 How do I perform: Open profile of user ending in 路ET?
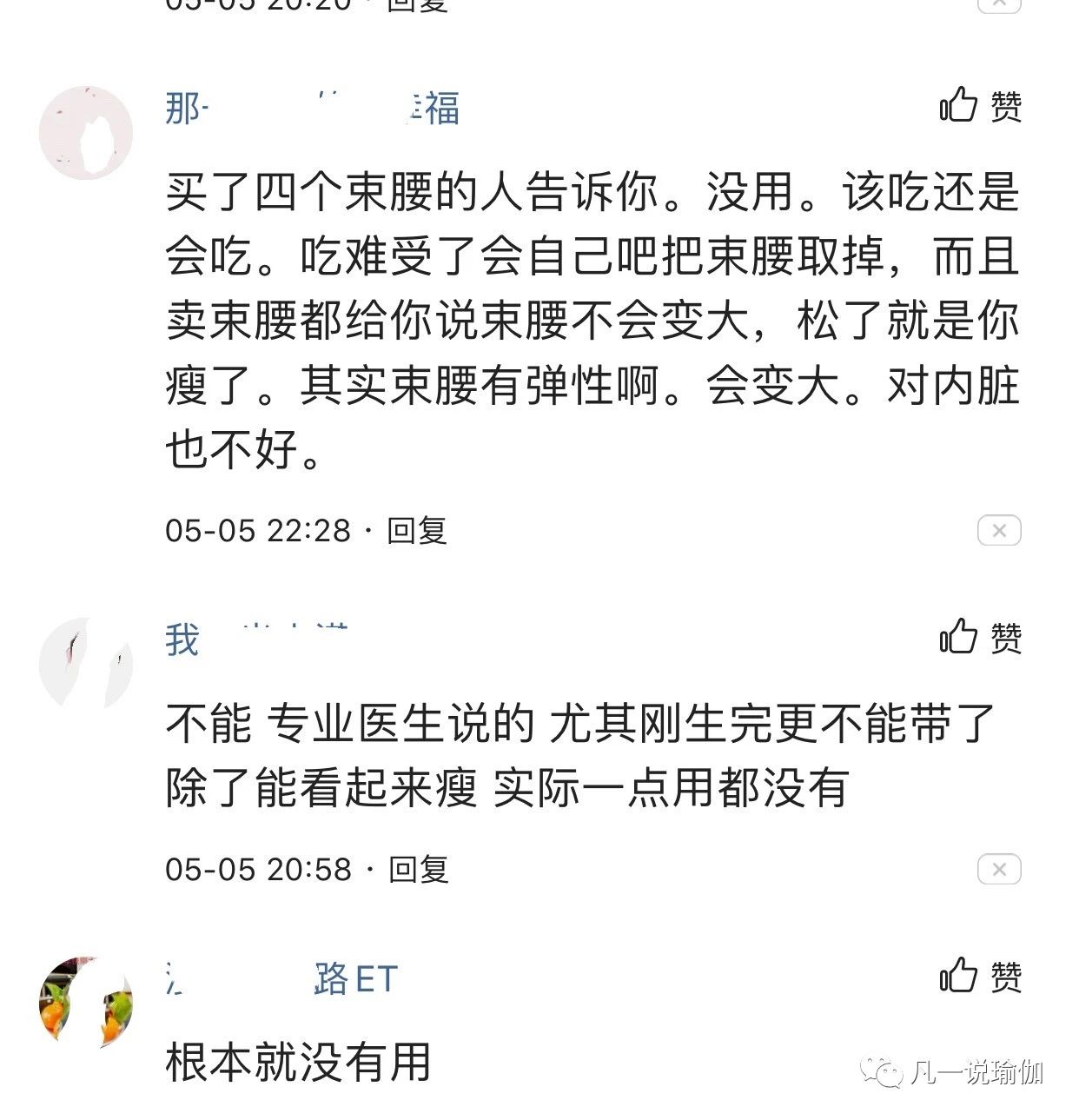[281, 979]
